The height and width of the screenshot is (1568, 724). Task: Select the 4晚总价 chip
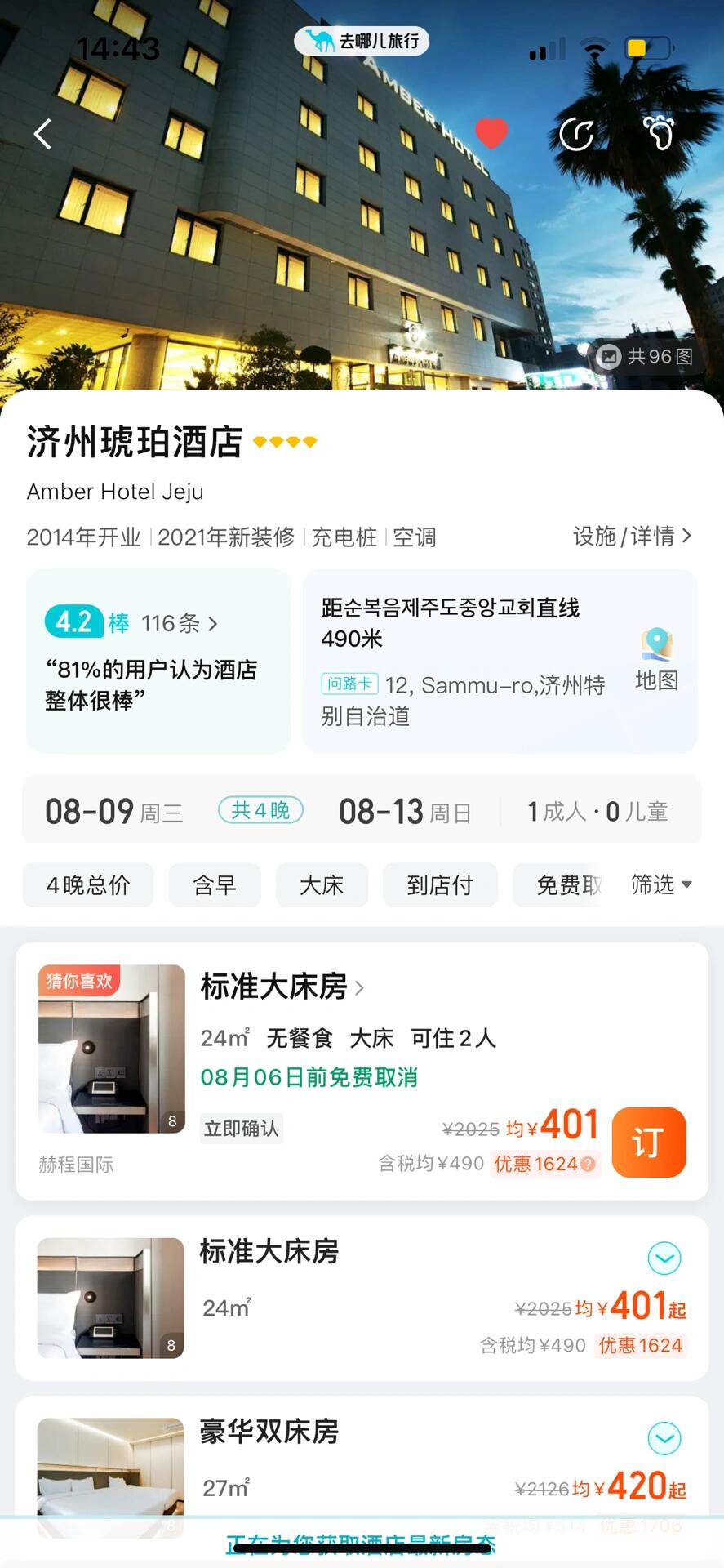click(x=88, y=885)
